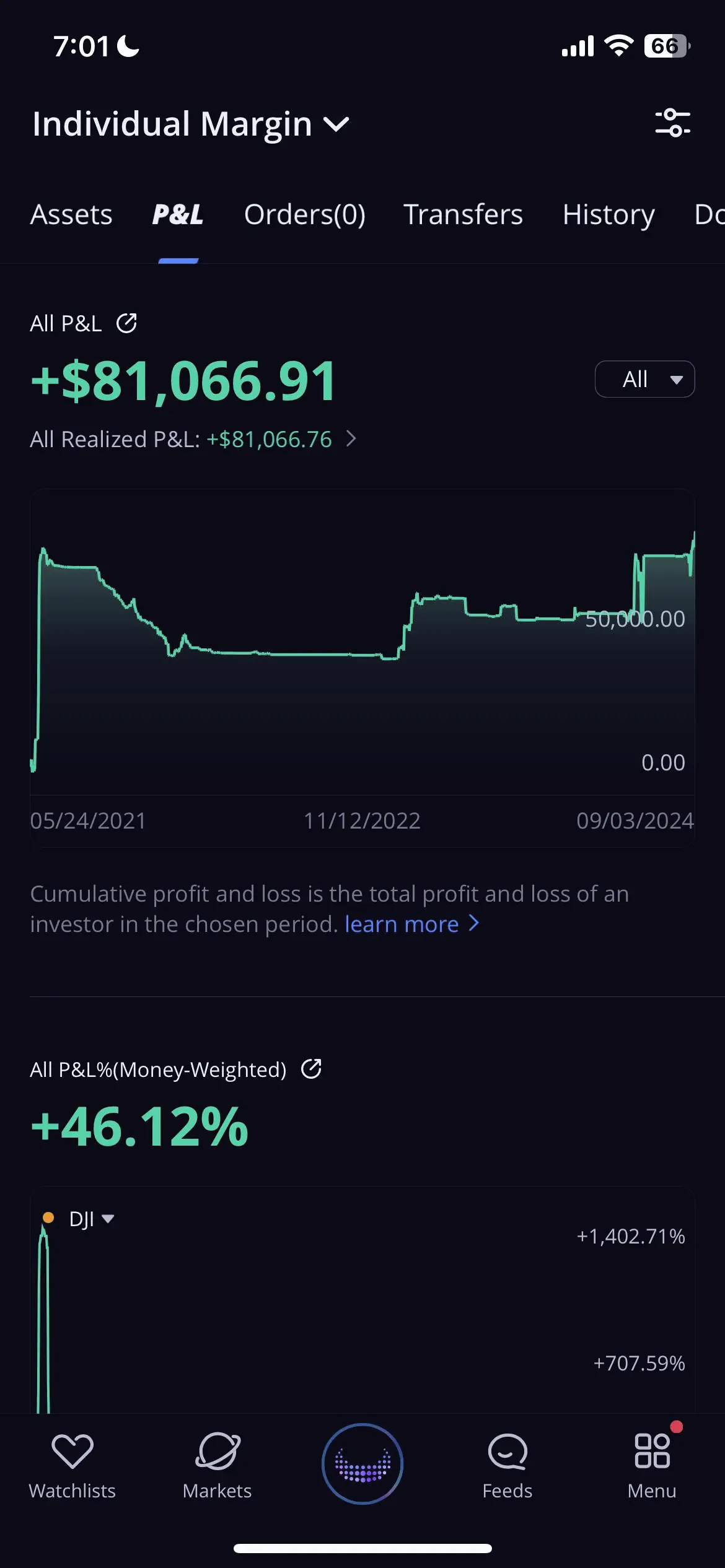Image resolution: width=725 pixels, height=1568 pixels.
Task: Open the Orders(0) tab
Action: tap(304, 215)
